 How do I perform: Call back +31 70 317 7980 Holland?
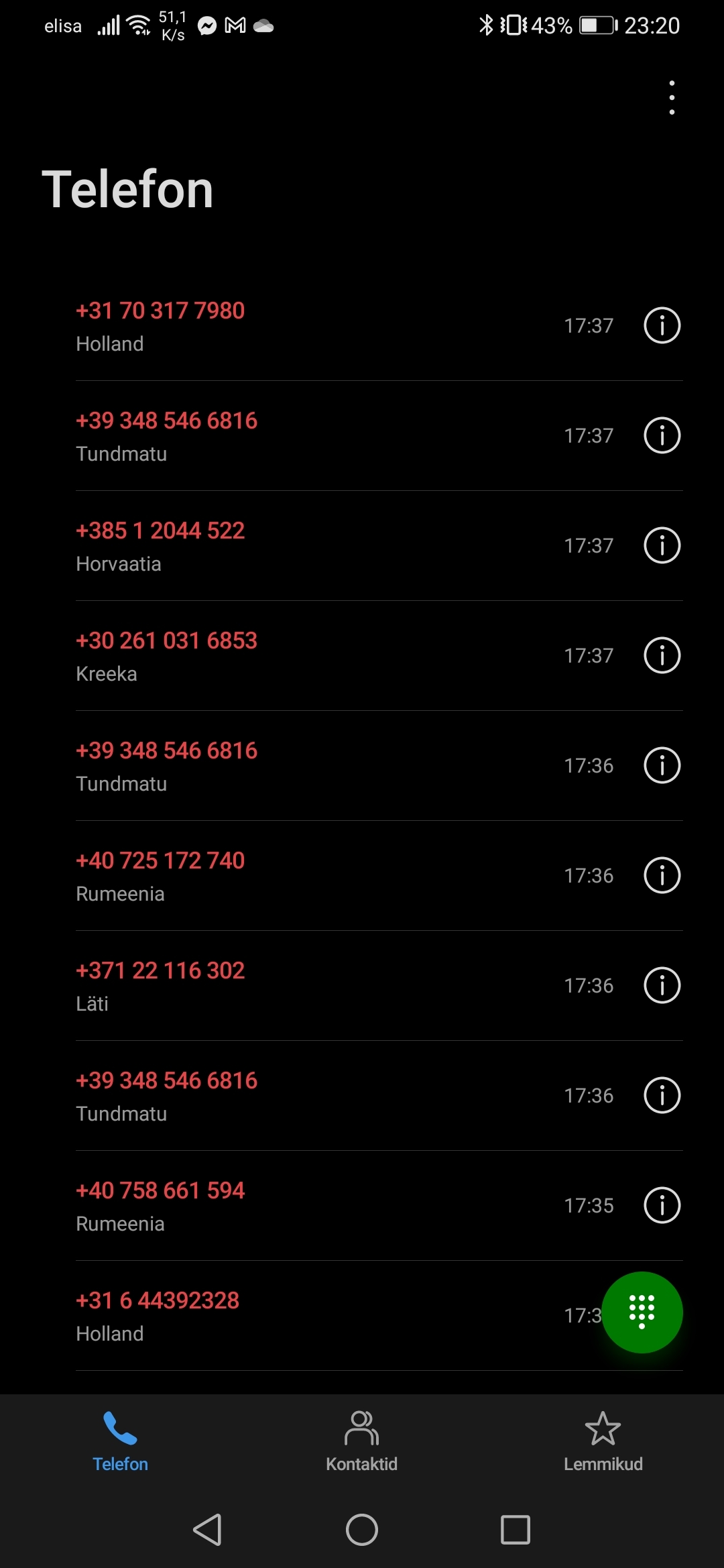(x=315, y=326)
